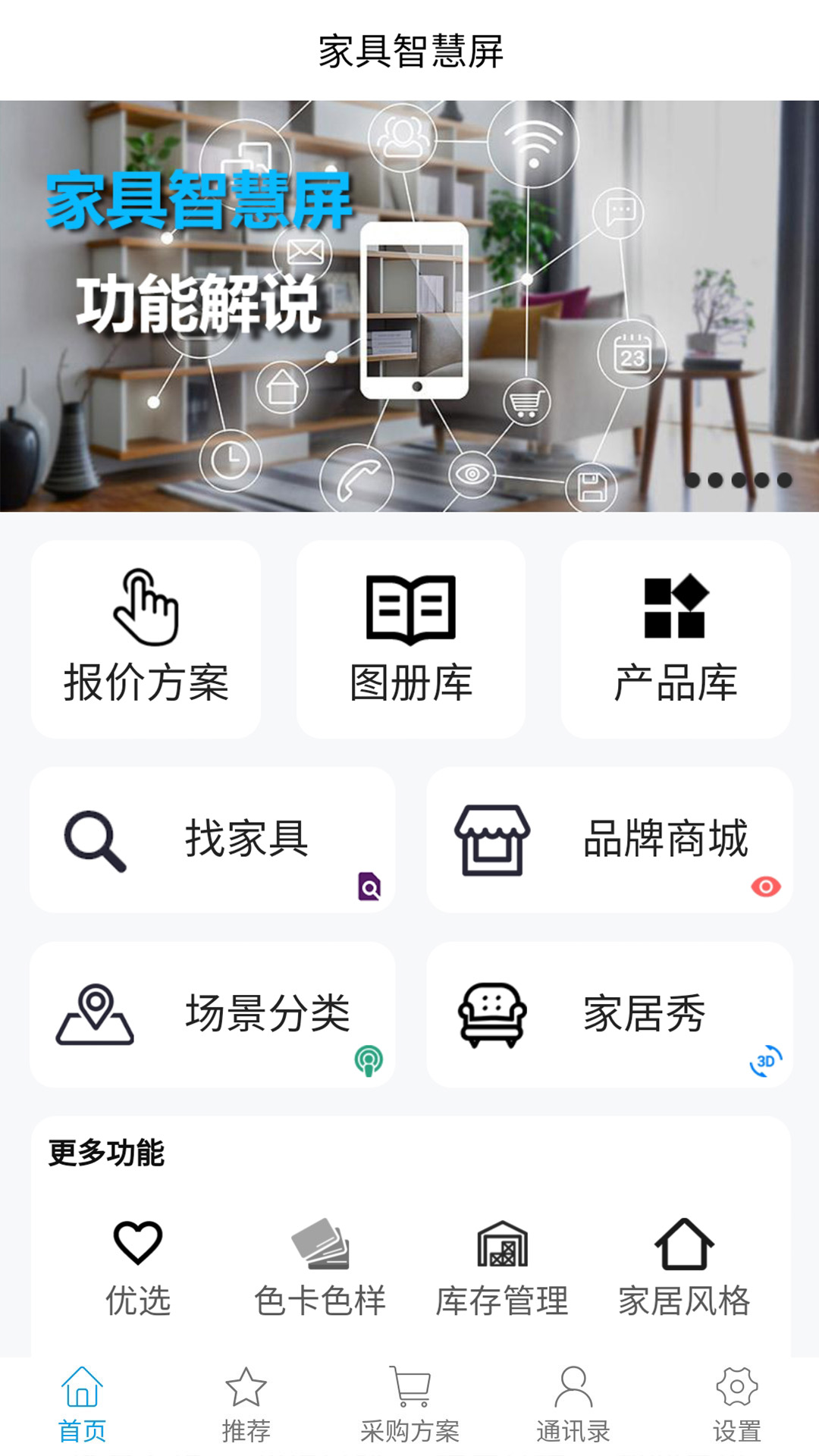Switch to the 设置 tab
Image resolution: width=819 pixels, height=1456 pixels.
[736, 1404]
